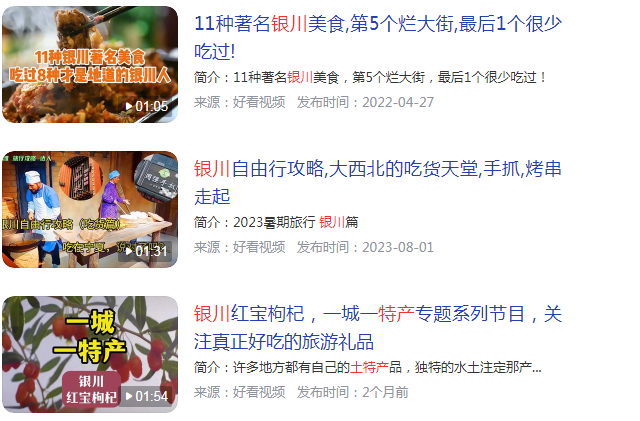This screenshot has width=640, height=421.
Task: Play the 银川自由行攻略 video thumbnail
Action: pyautogui.click(x=90, y=209)
